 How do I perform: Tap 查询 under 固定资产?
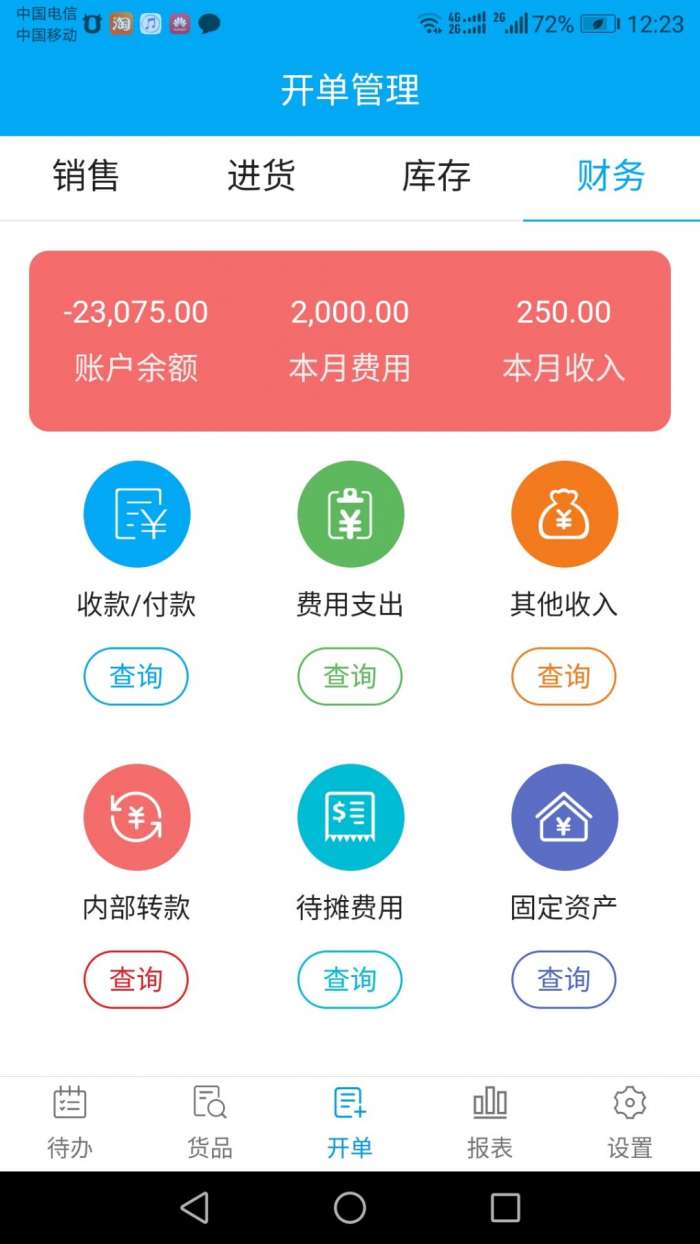(x=564, y=979)
